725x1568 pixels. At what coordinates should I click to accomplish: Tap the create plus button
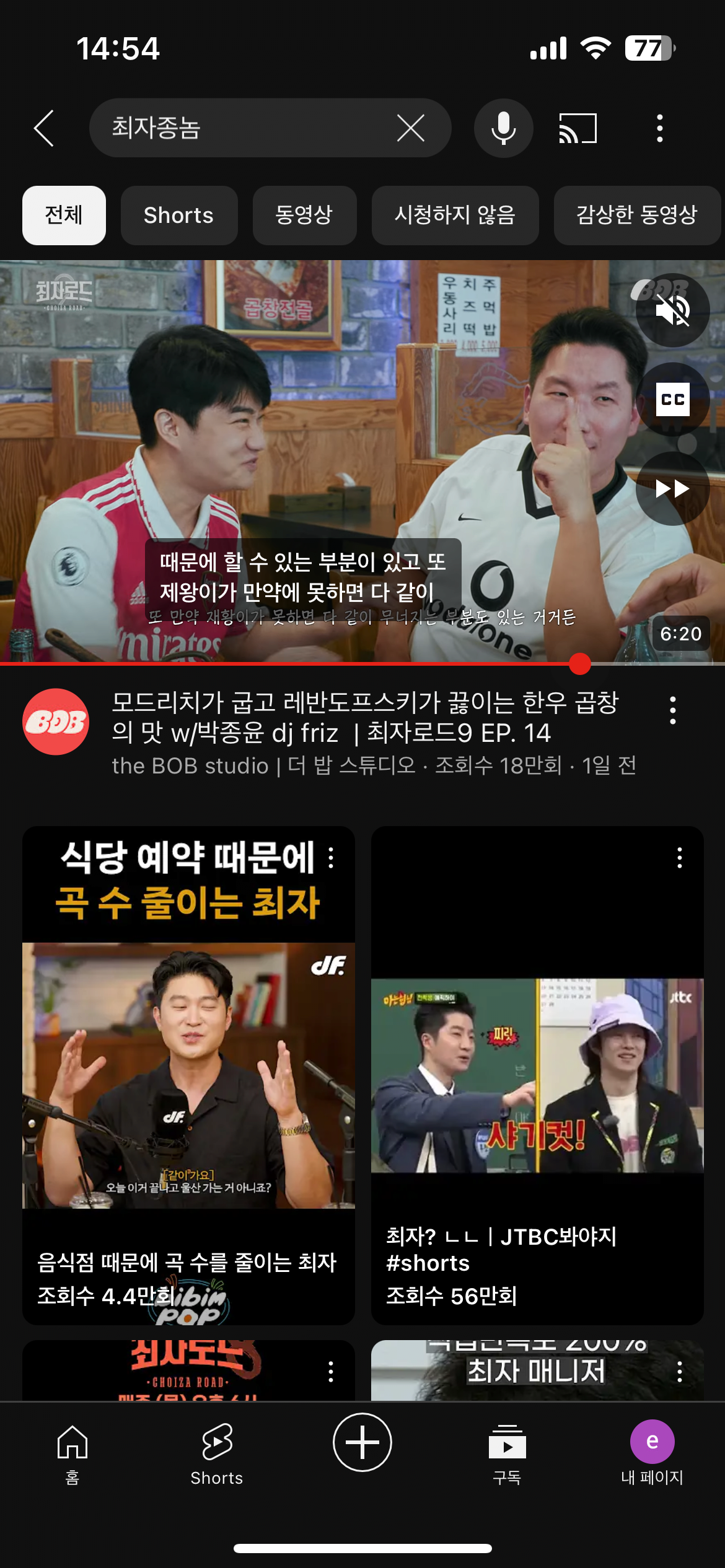pyautogui.click(x=362, y=1442)
